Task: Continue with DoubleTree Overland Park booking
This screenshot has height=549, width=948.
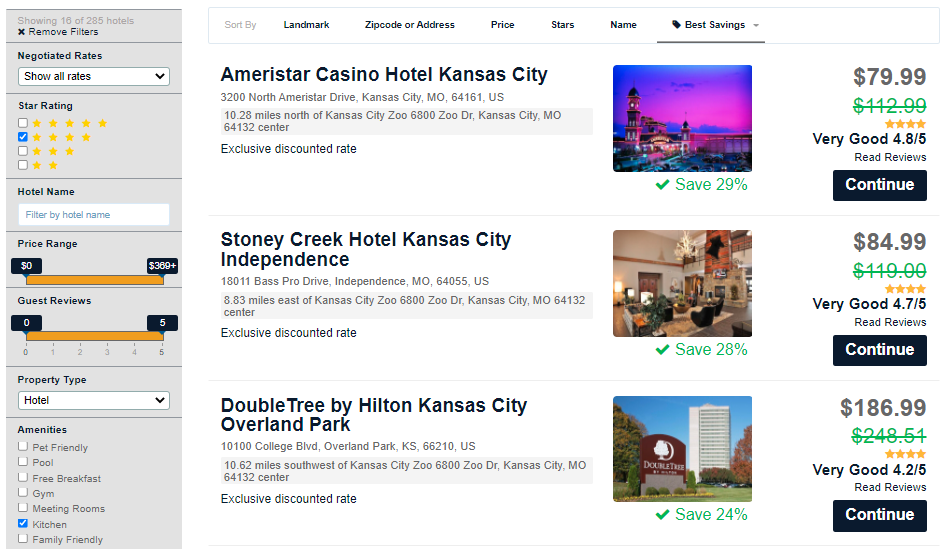Action: tap(879, 515)
